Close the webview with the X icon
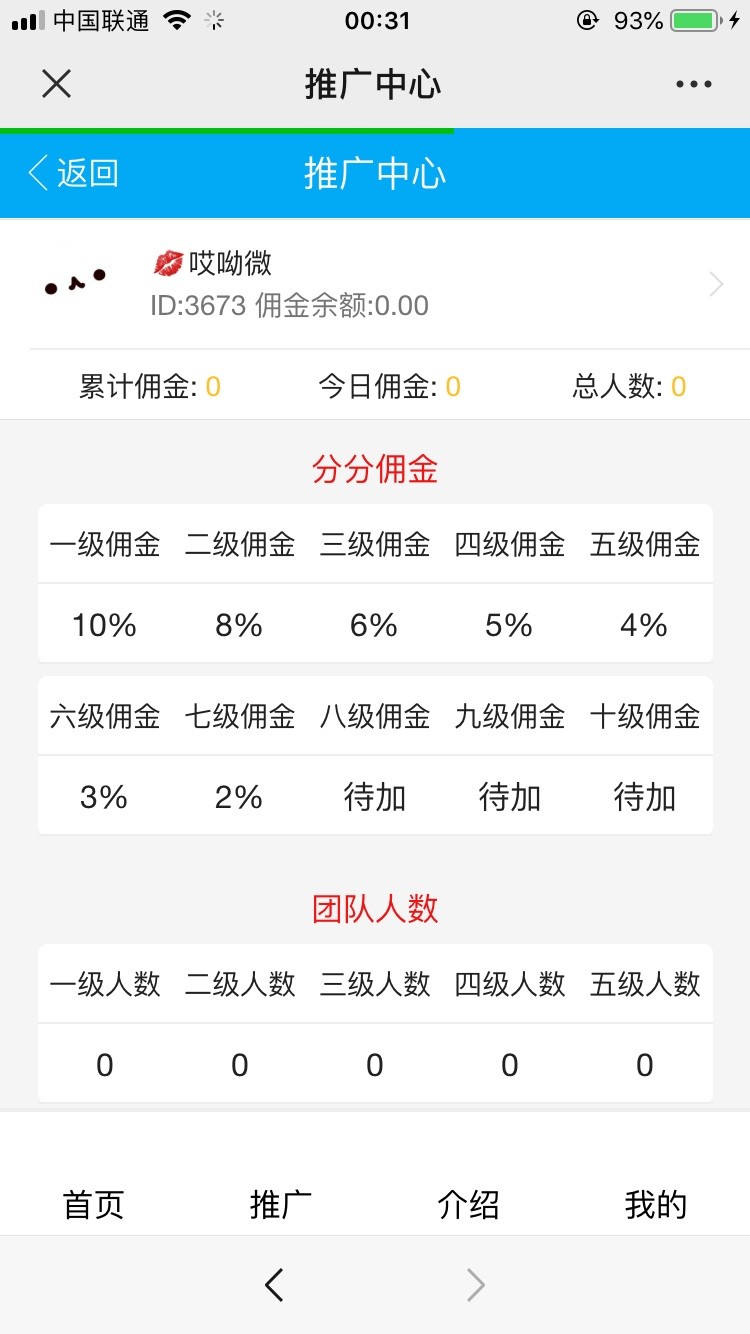The width and height of the screenshot is (750, 1334). tap(56, 84)
